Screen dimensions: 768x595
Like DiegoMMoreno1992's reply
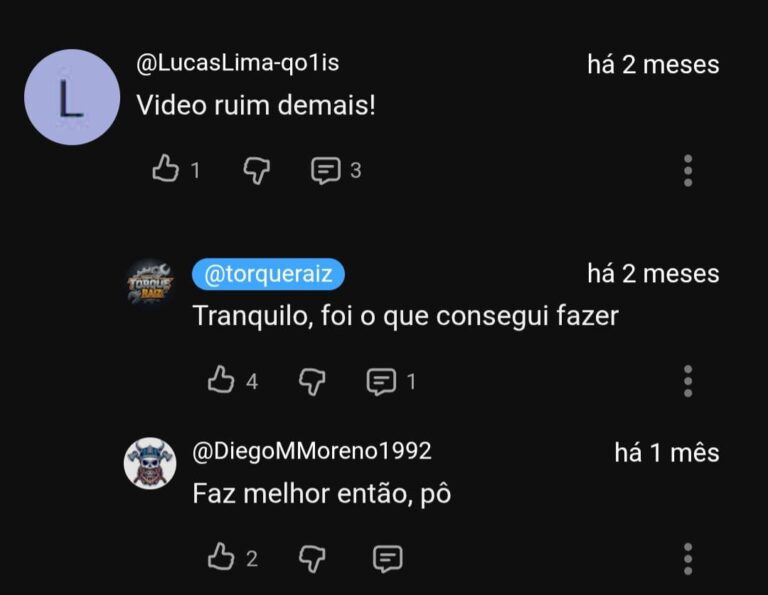(x=221, y=558)
